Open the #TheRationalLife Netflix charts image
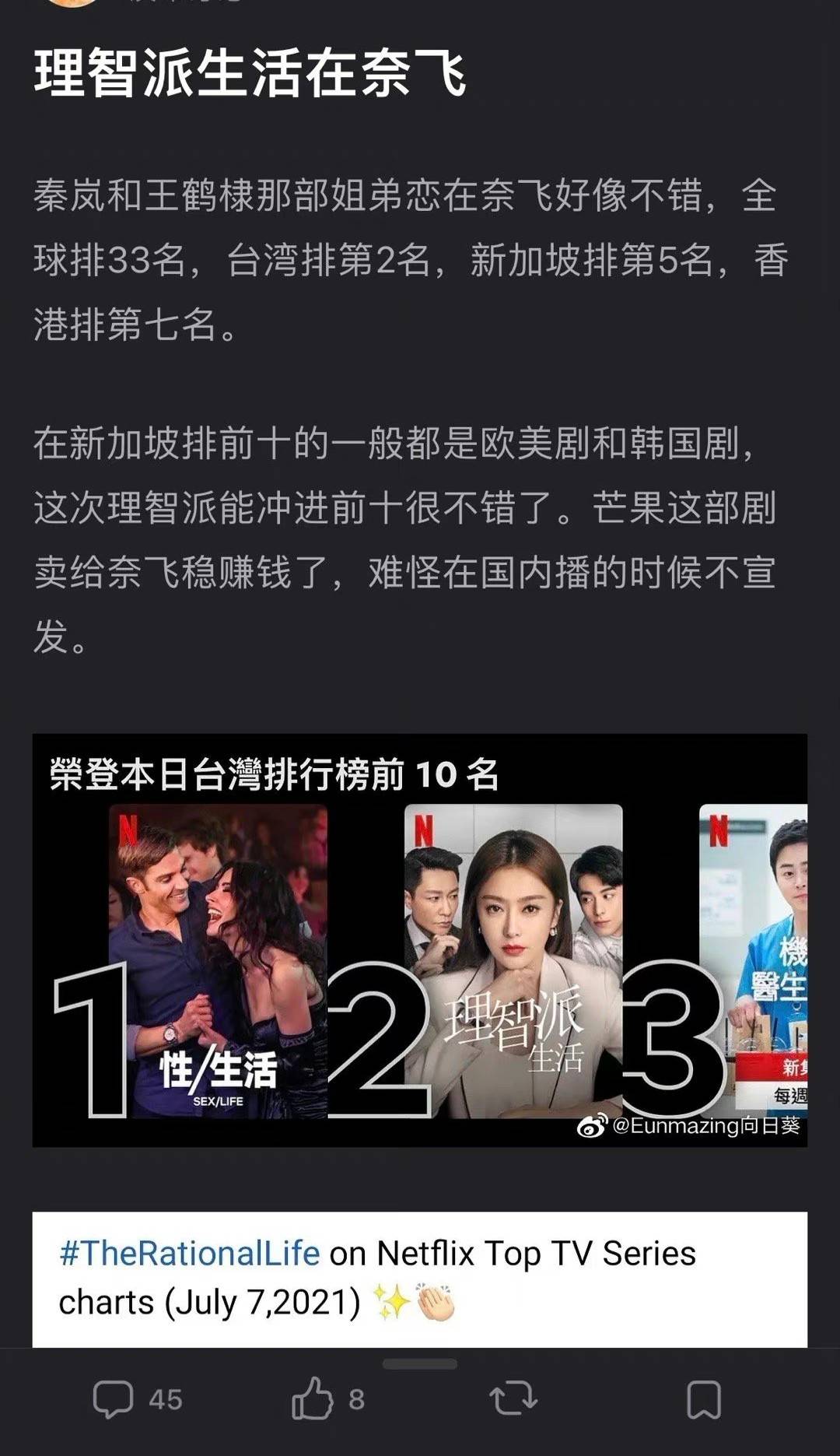Image resolution: width=840 pixels, height=1456 pixels. coord(419,1279)
